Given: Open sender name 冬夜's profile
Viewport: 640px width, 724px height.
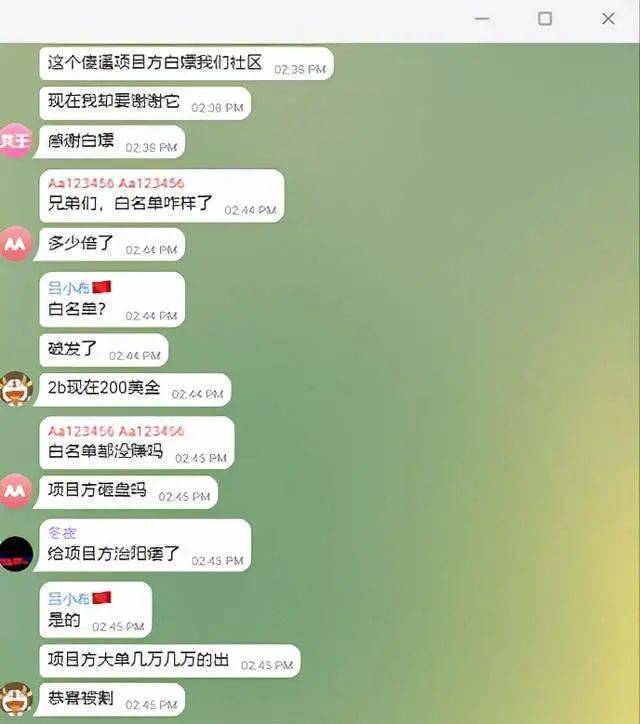Looking at the screenshot, I should click(62, 533).
